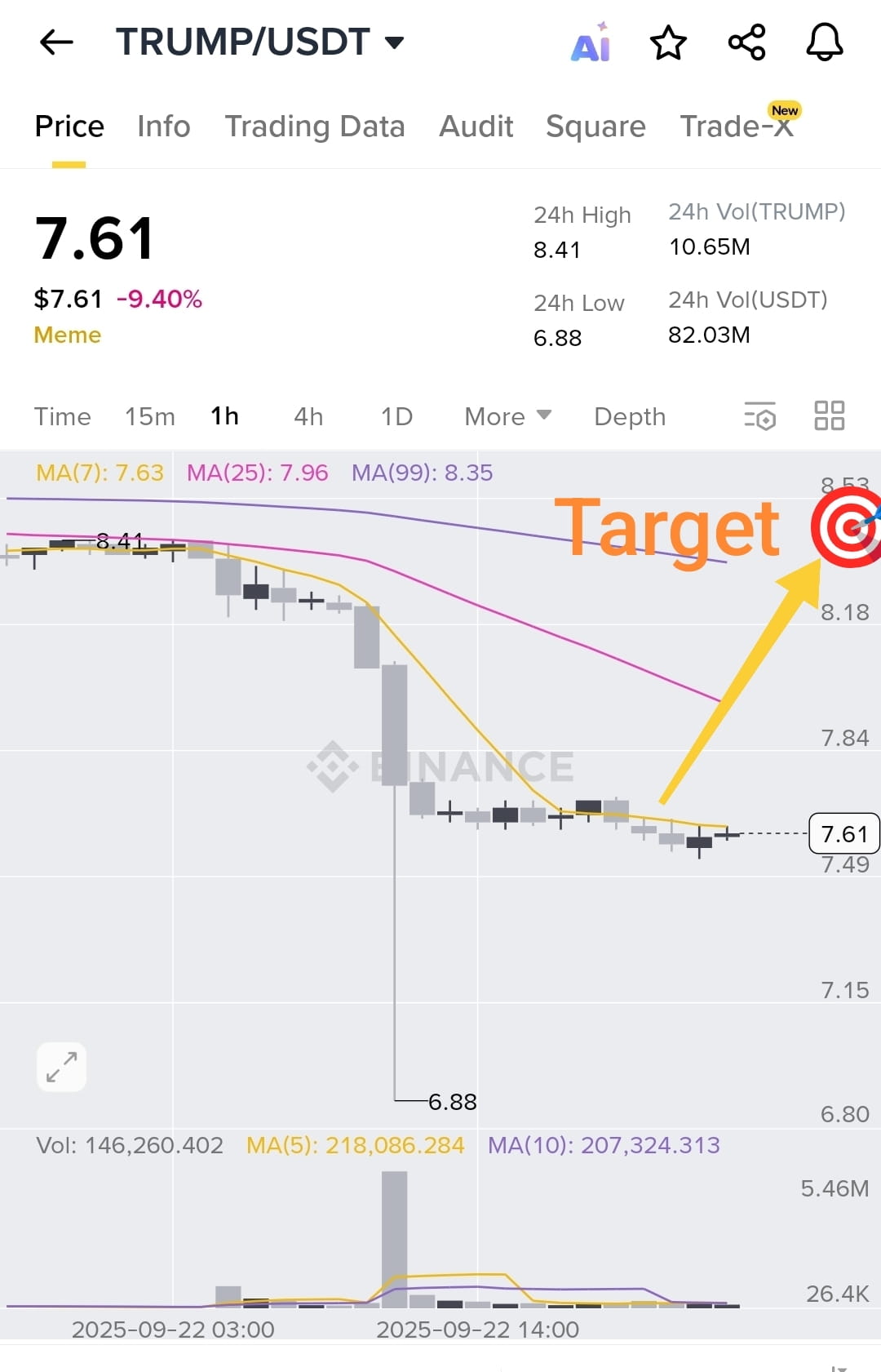Change chart interval to 4h

pos(308,417)
